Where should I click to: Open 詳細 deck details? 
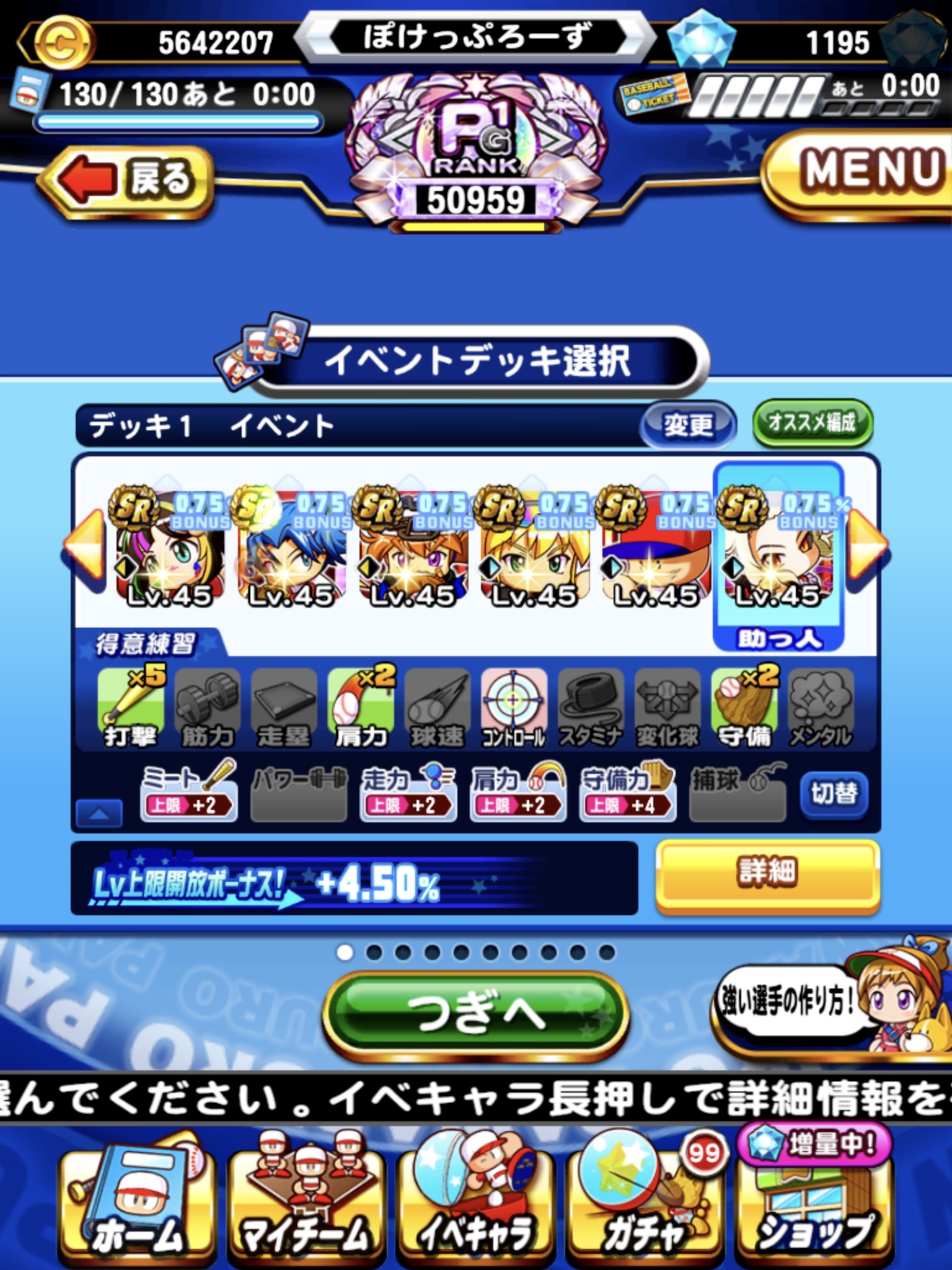(x=767, y=873)
